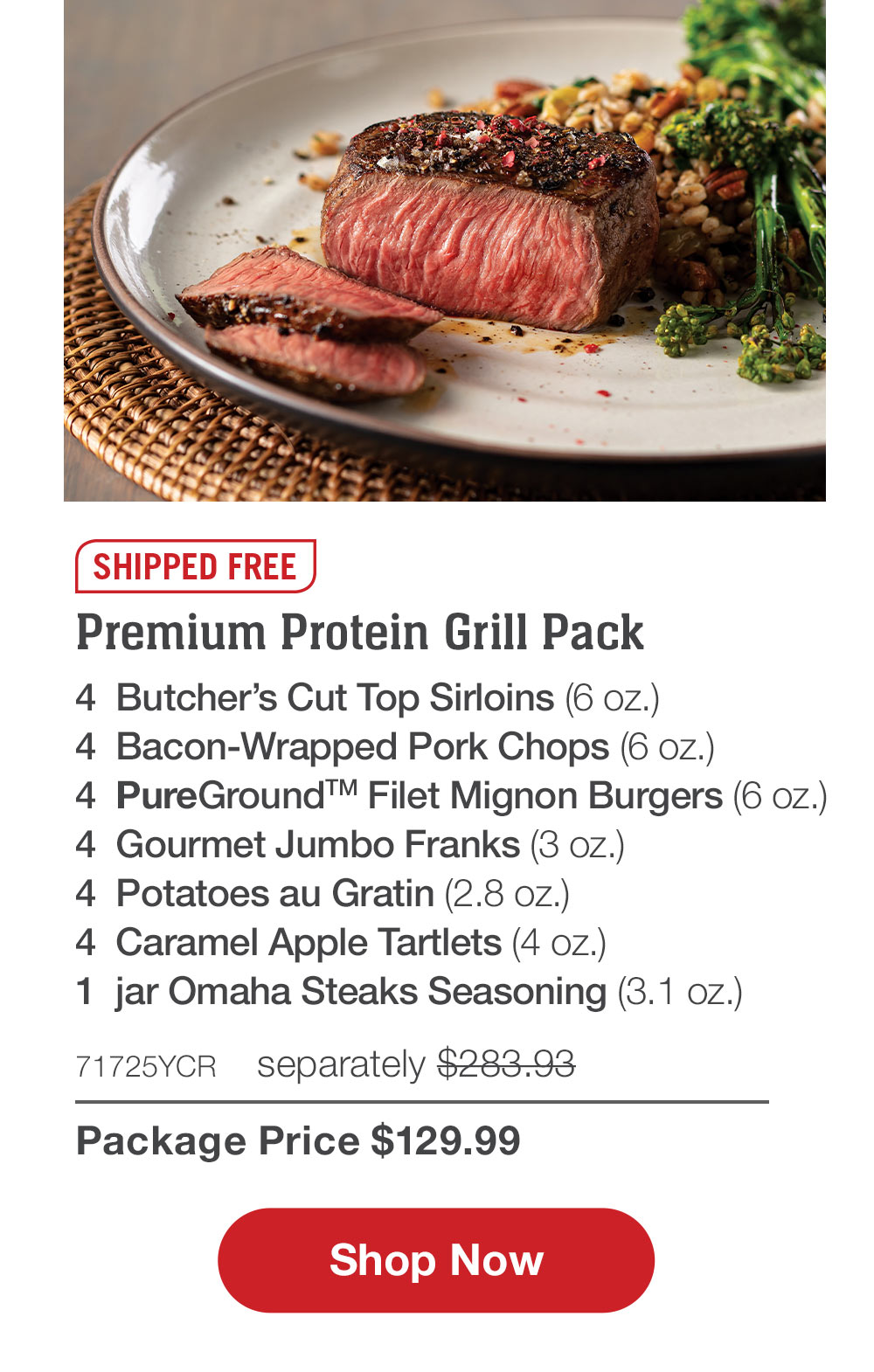Select the Bacon-Wrapped Pork Chops line
The image size is (874, 1372).
[393, 746]
